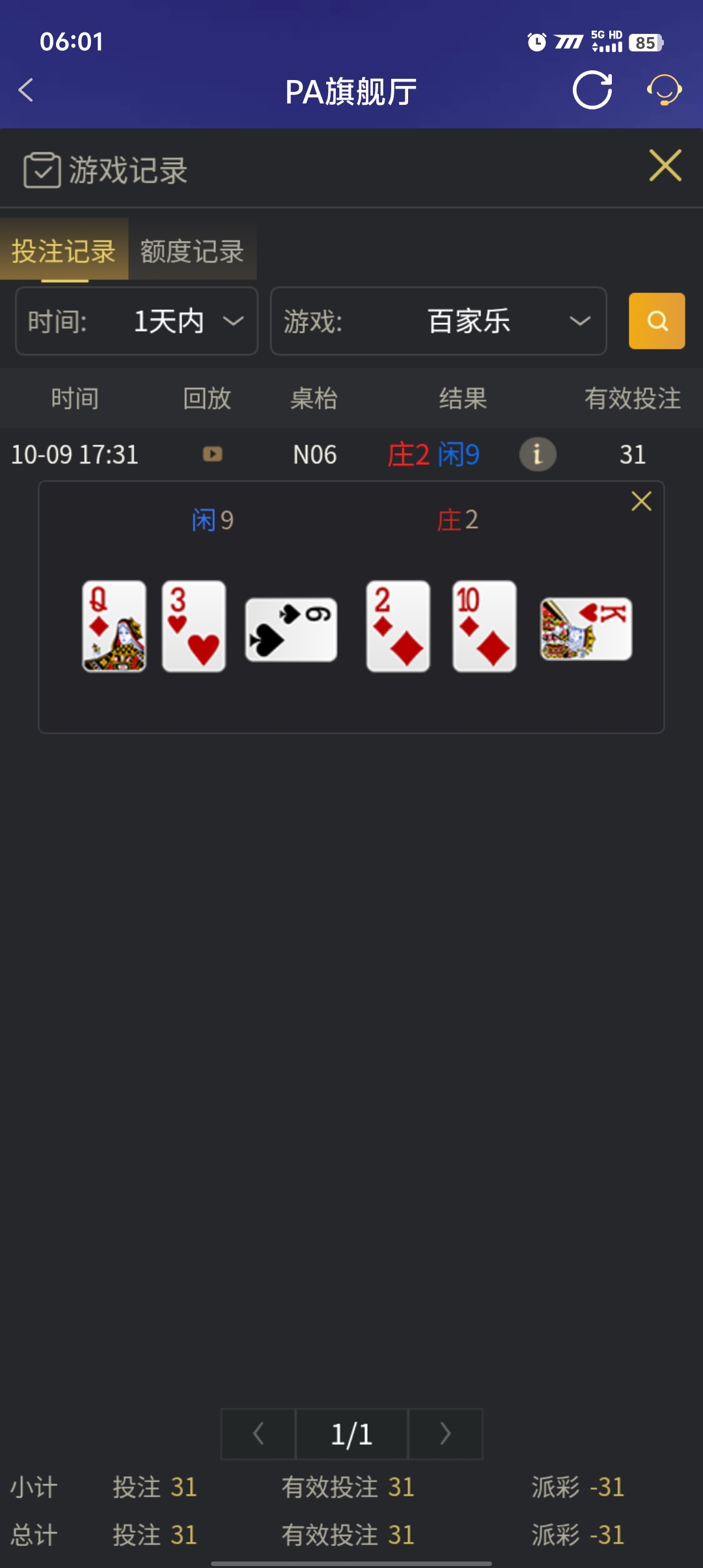The width and height of the screenshot is (703, 1568).
Task: Open customer service via headset icon
Action: 665,91
